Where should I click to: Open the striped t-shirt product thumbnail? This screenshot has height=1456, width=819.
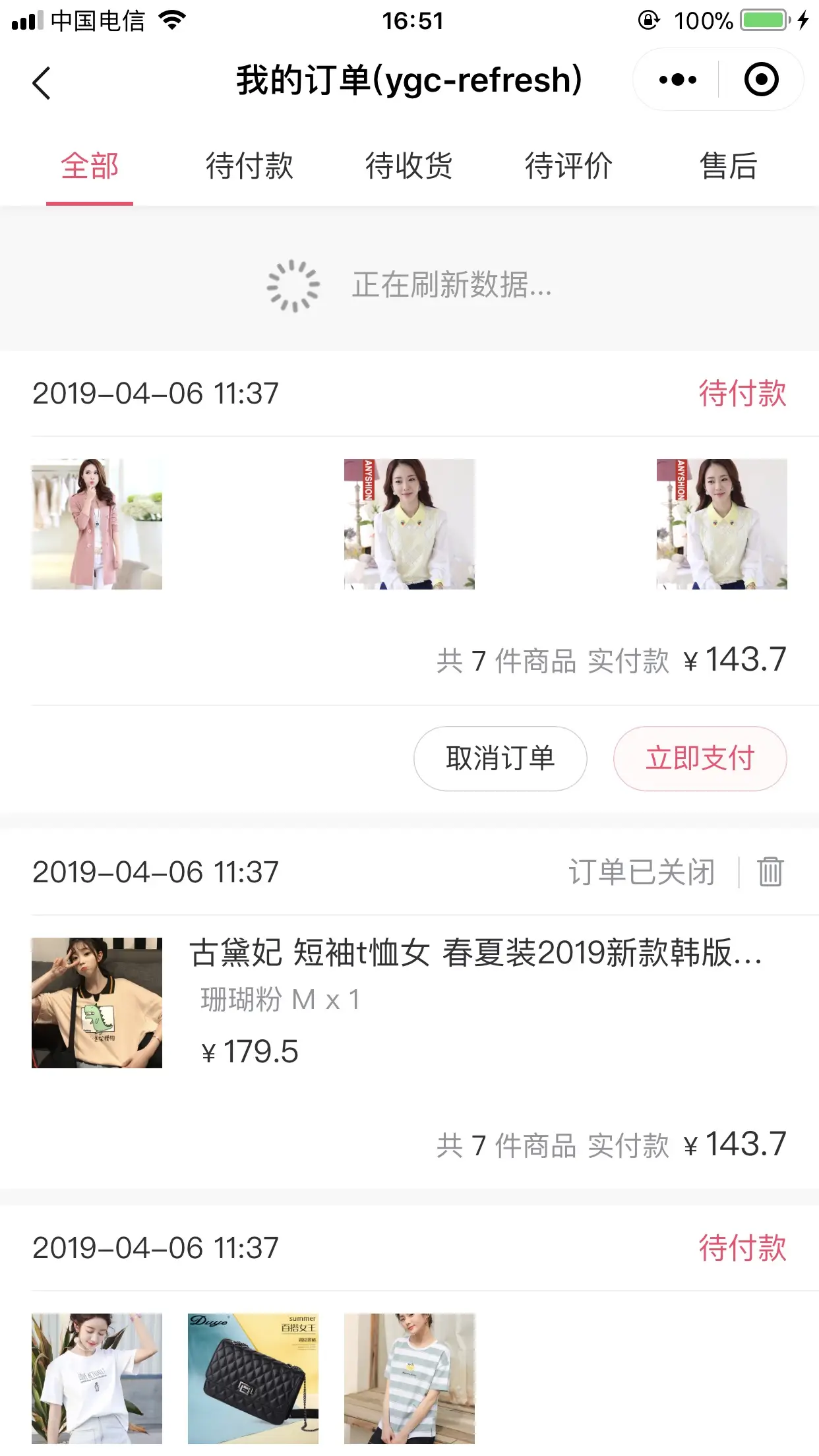pos(409,1379)
